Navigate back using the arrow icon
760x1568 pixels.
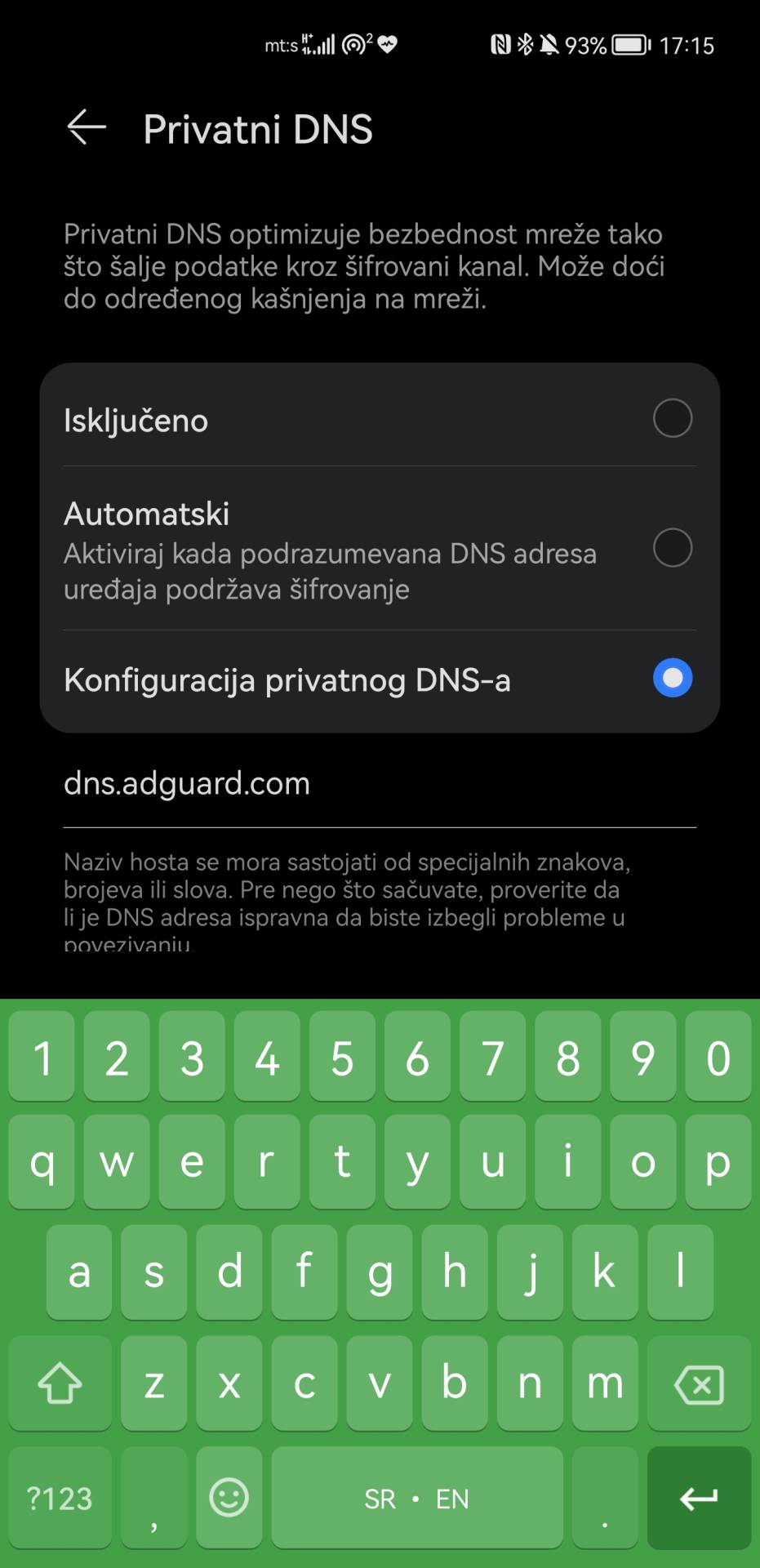[86, 127]
